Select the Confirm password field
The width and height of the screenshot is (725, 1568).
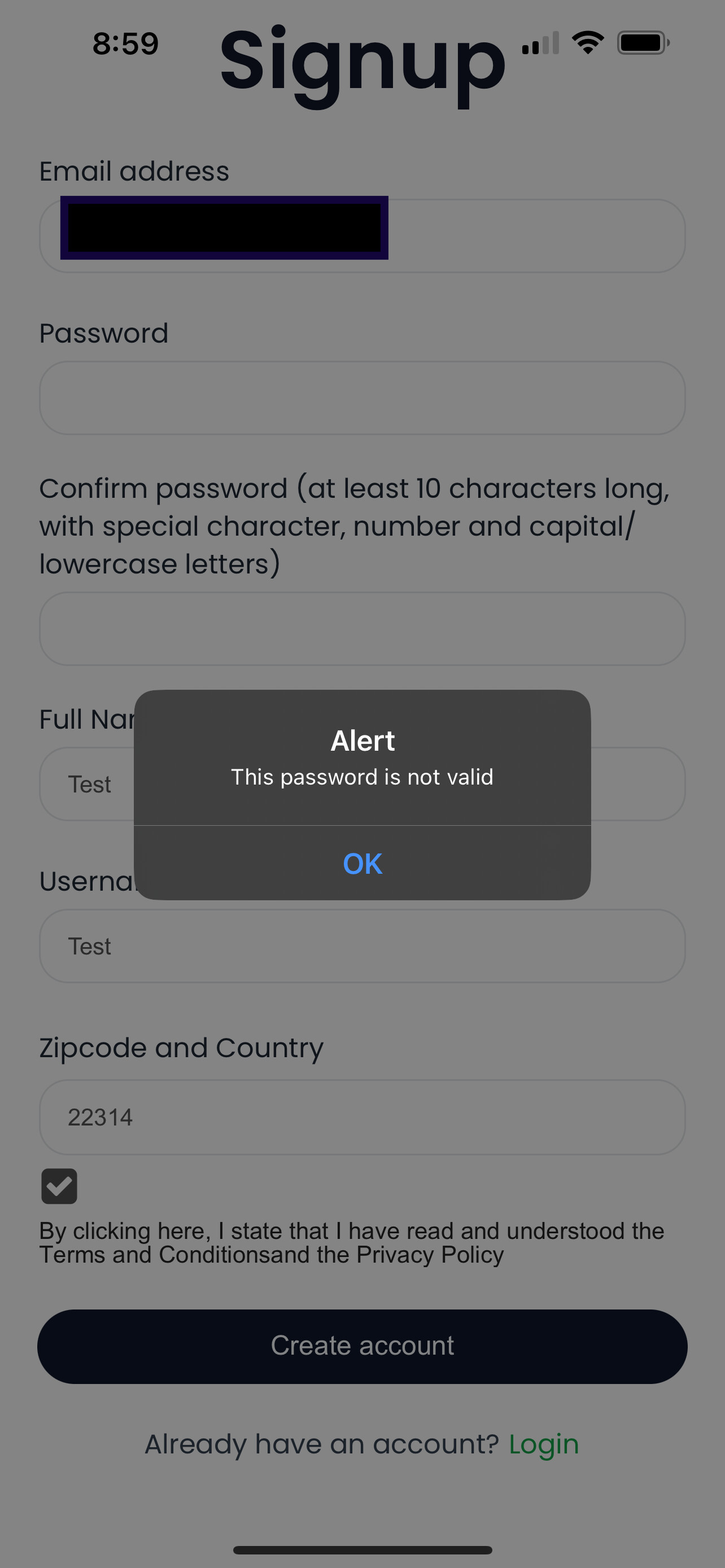click(362, 629)
